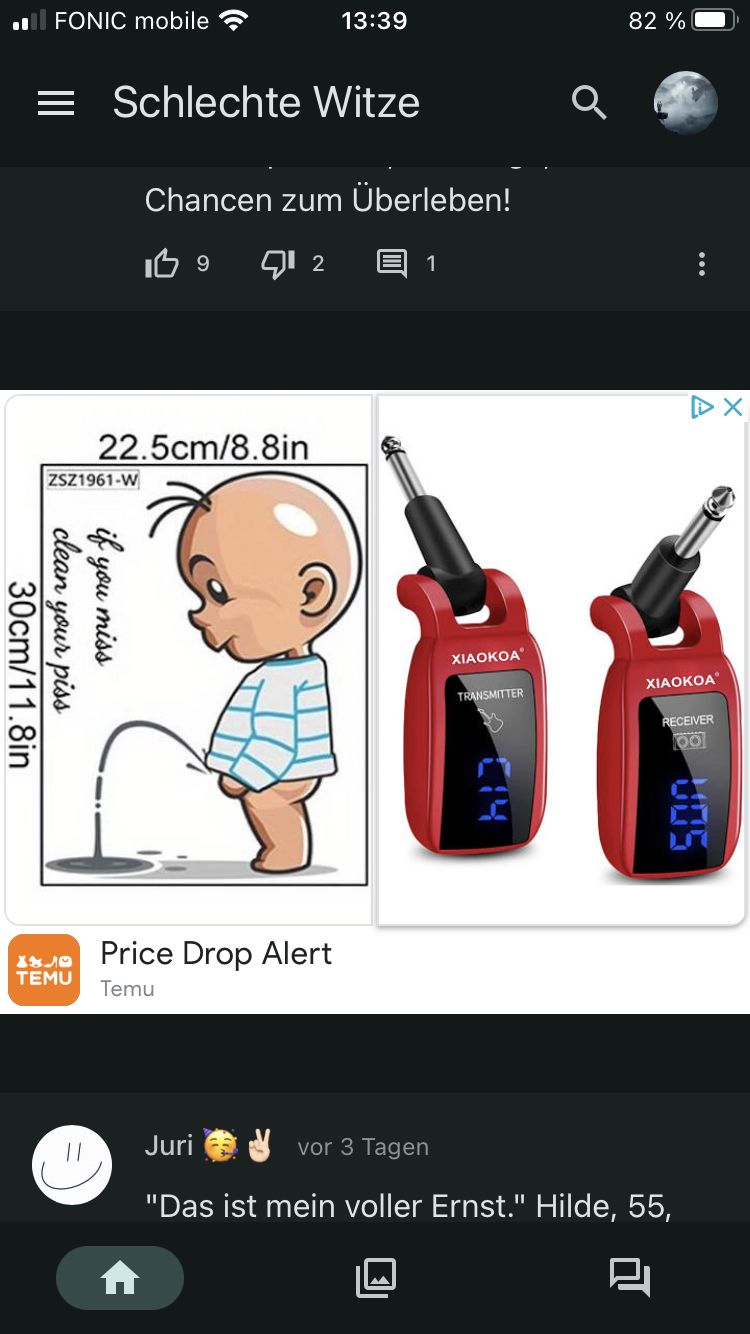Open the profile avatar

[685, 103]
